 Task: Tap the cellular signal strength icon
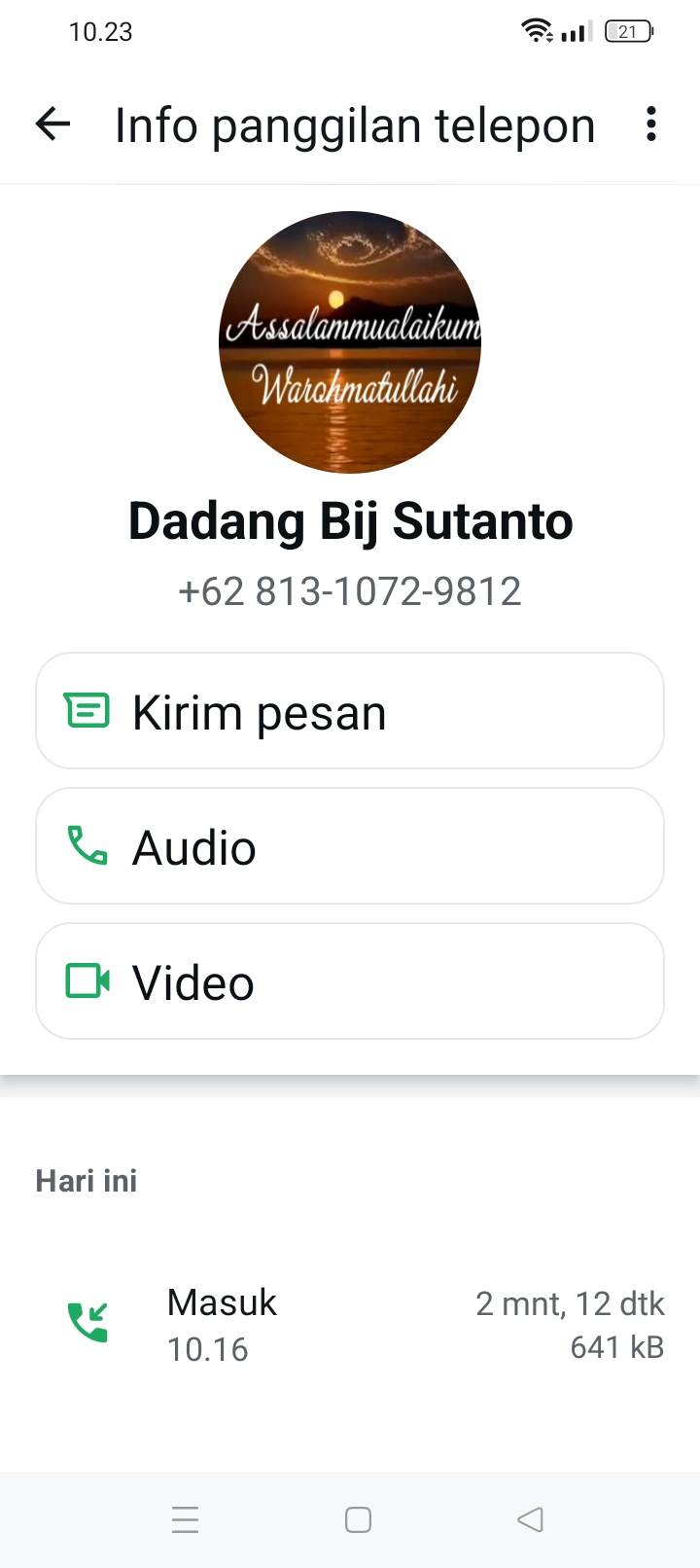point(576,31)
